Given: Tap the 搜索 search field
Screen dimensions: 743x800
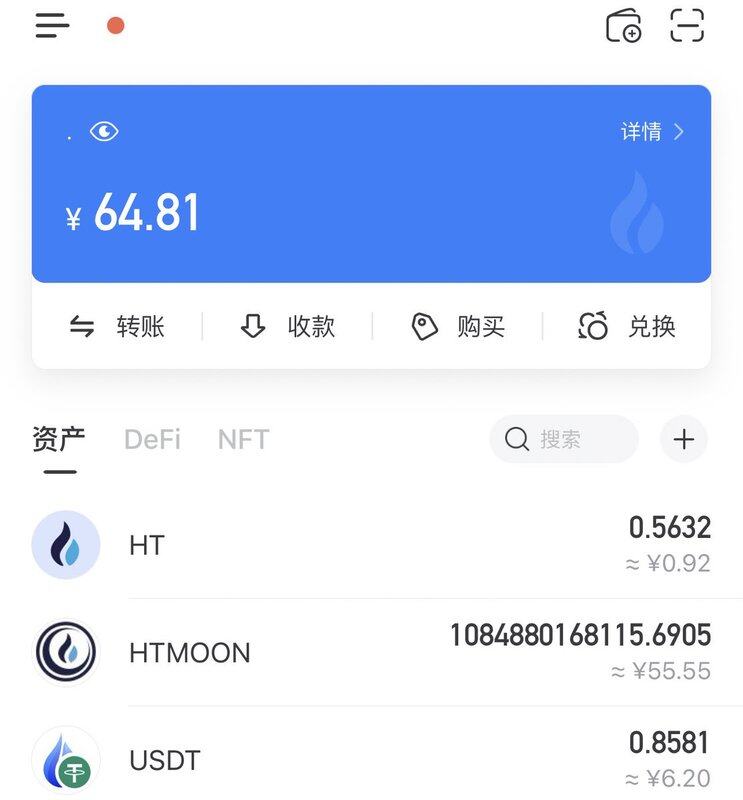Looking at the screenshot, I should coord(564,439).
